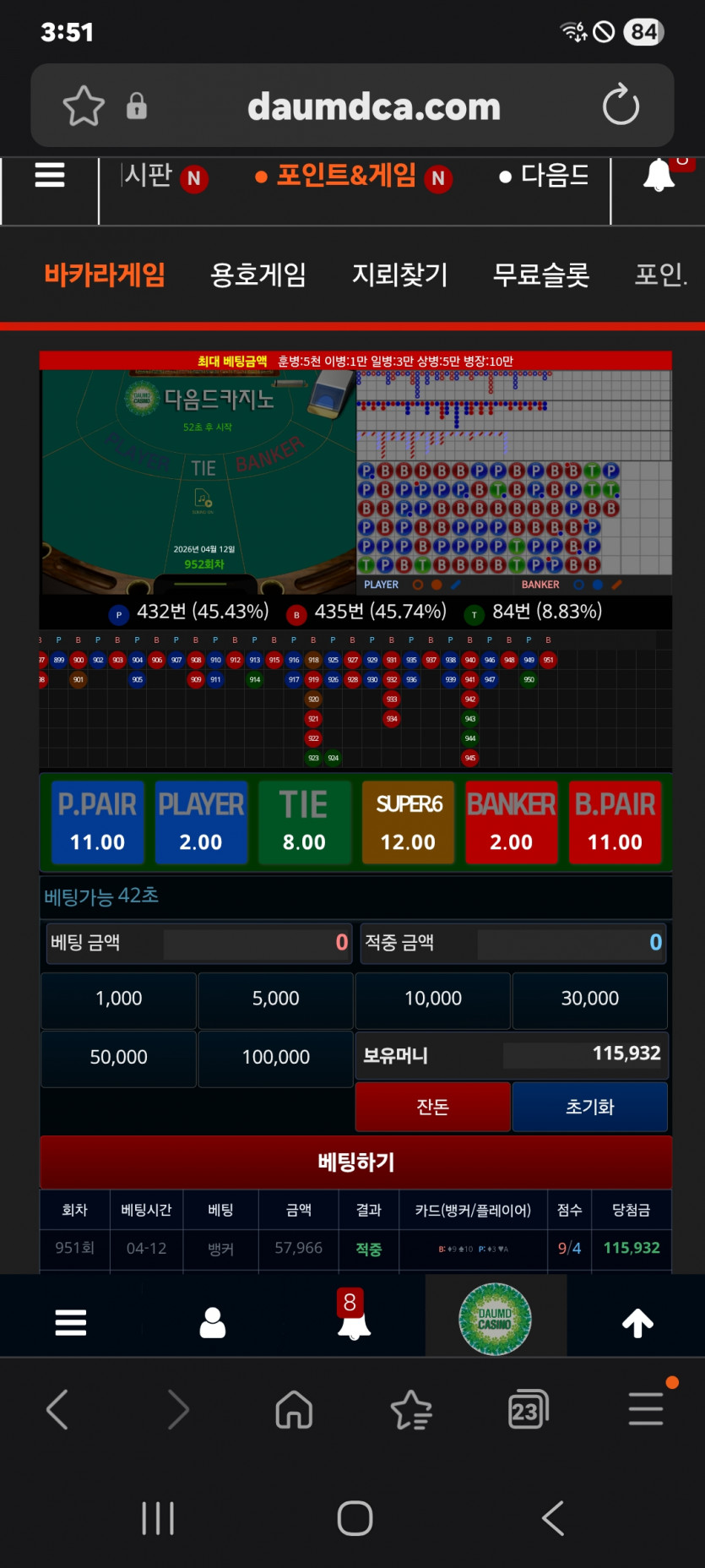Screen dimensions: 705x1568
Task: Reload the page in the browser
Action: coord(621,106)
